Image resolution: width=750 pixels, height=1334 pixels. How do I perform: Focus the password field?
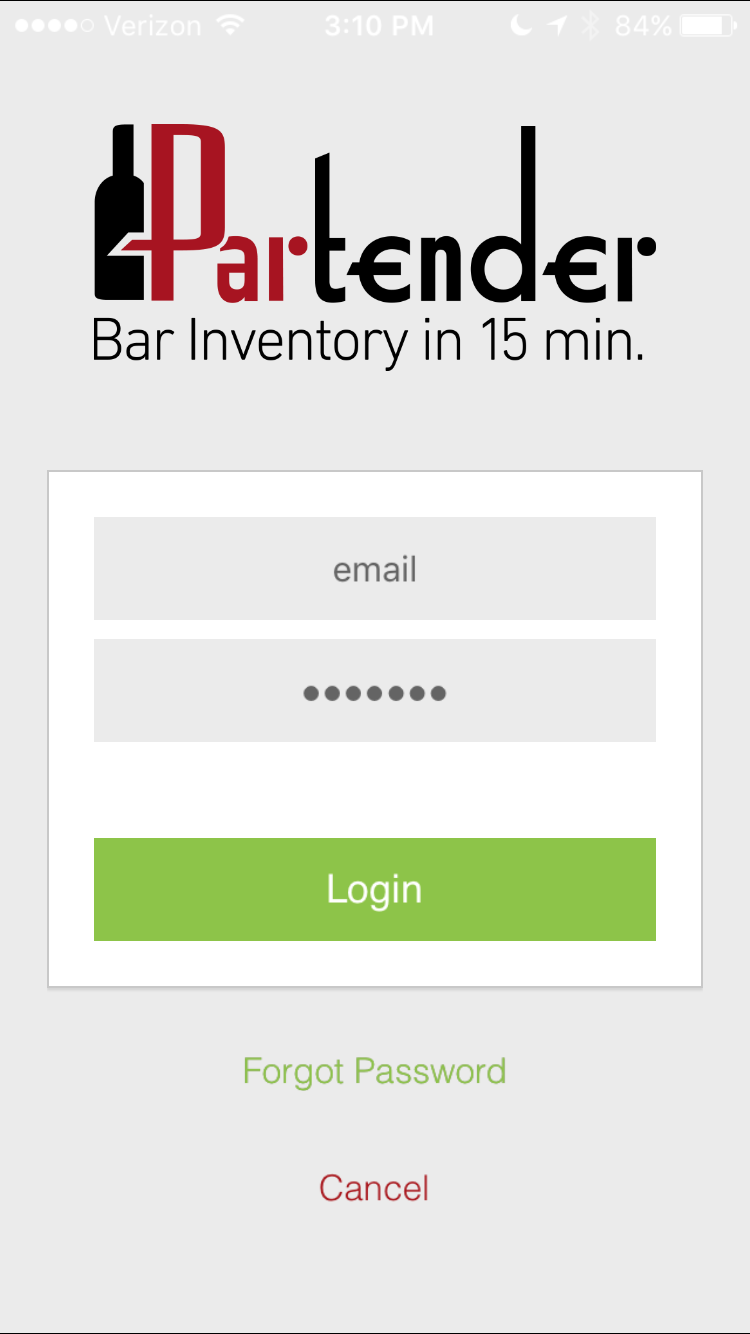click(x=374, y=691)
